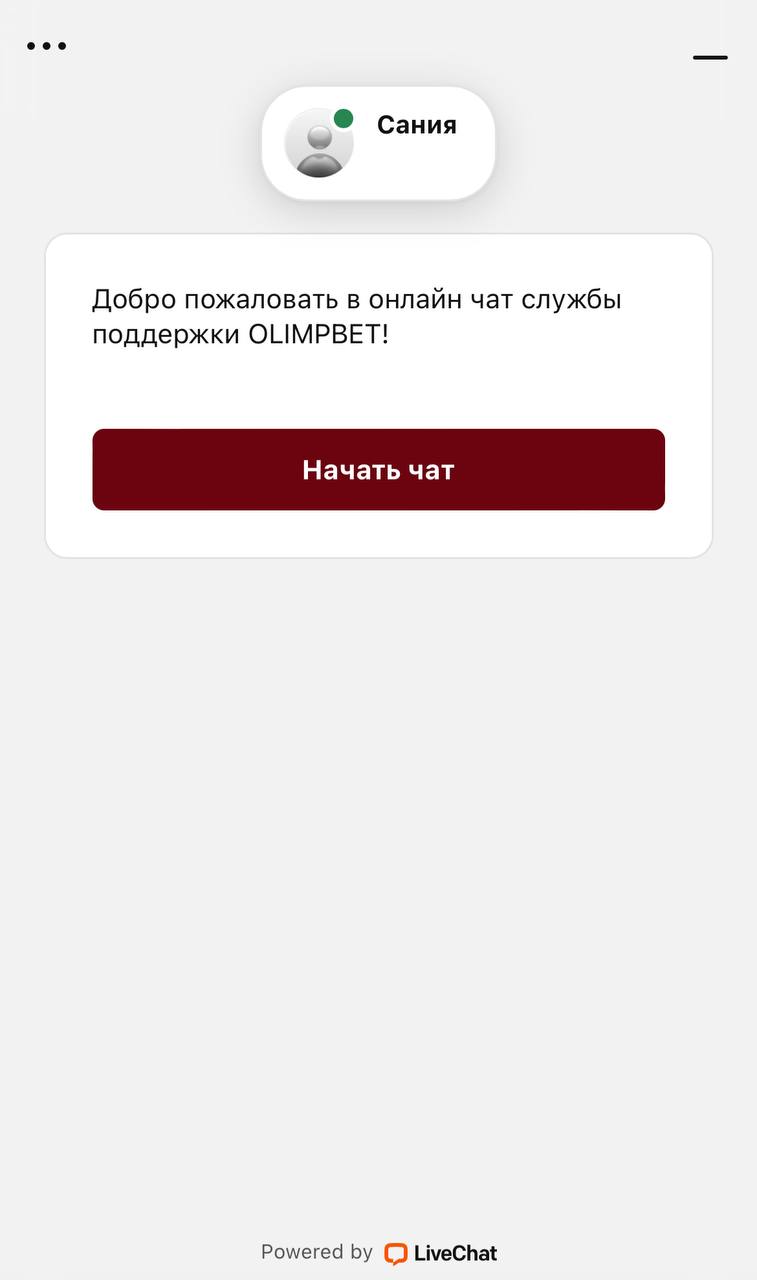Tap the Начать чат button
The image size is (757, 1280).
pyautogui.click(x=378, y=470)
